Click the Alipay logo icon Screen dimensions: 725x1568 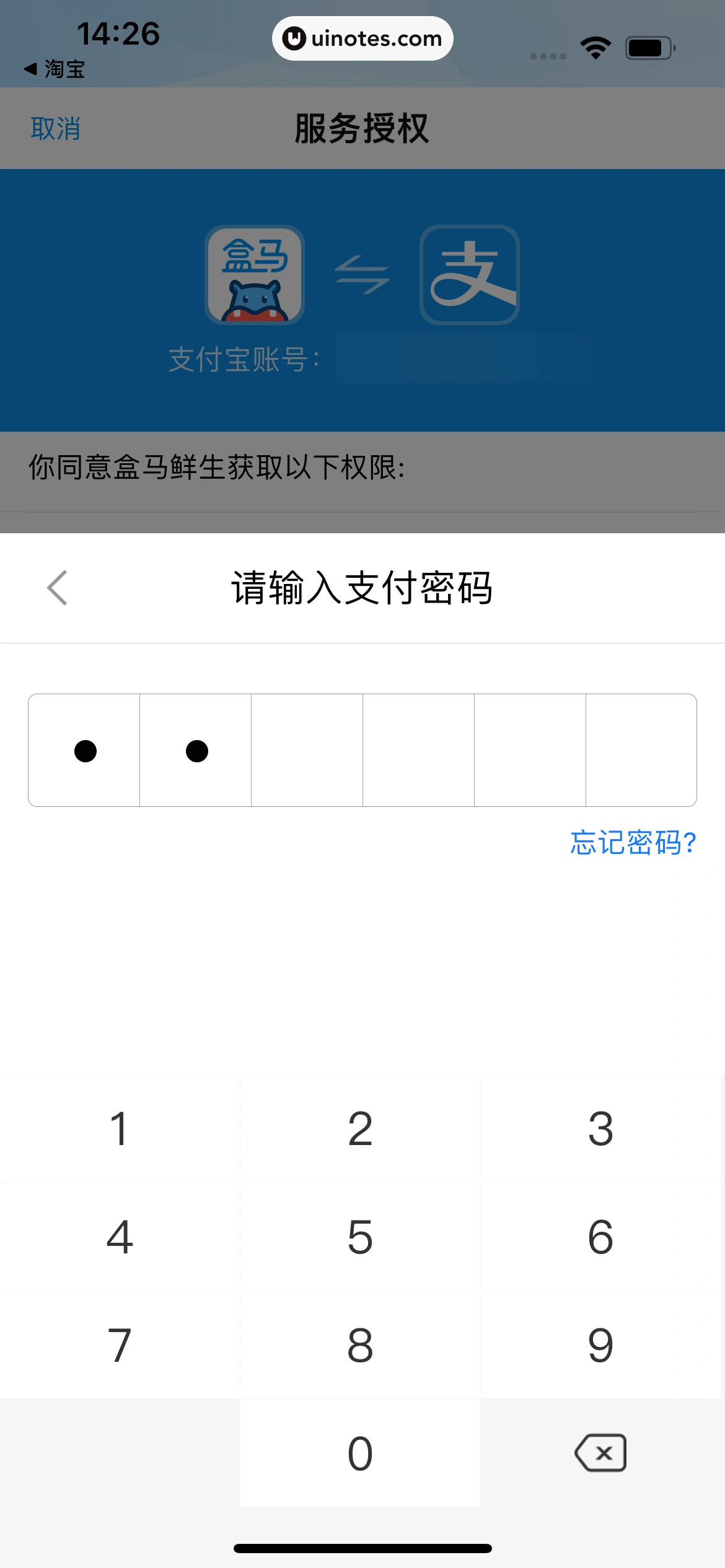point(469,274)
